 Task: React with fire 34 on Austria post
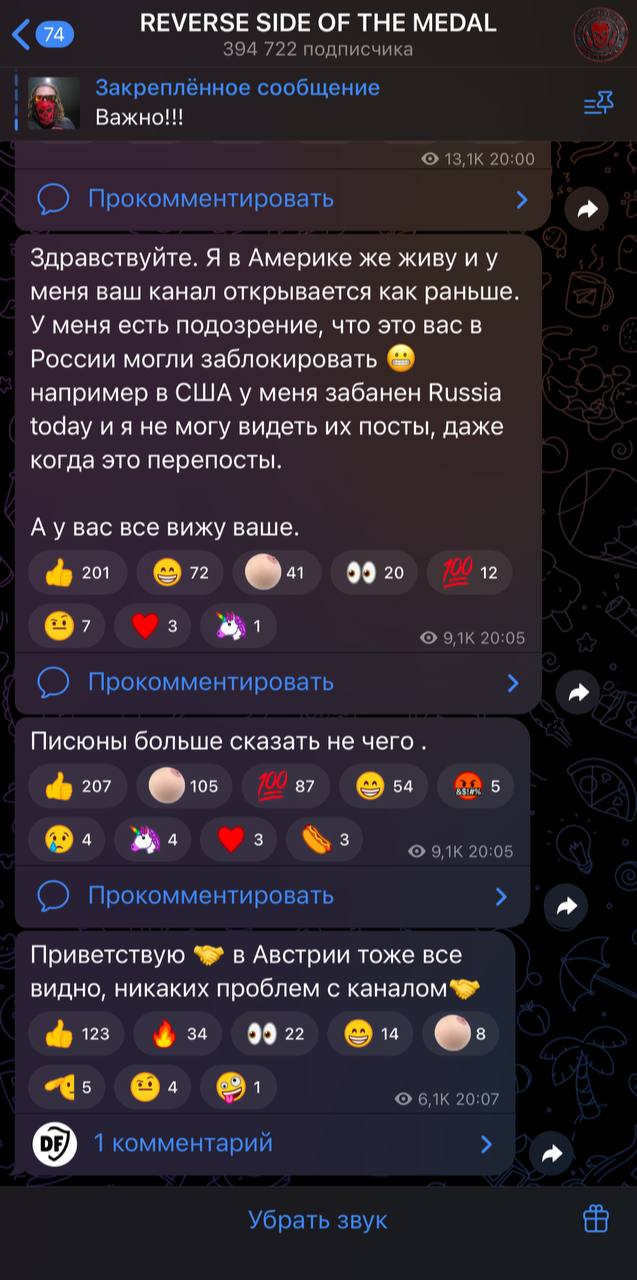pyautogui.click(x=179, y=1033)
